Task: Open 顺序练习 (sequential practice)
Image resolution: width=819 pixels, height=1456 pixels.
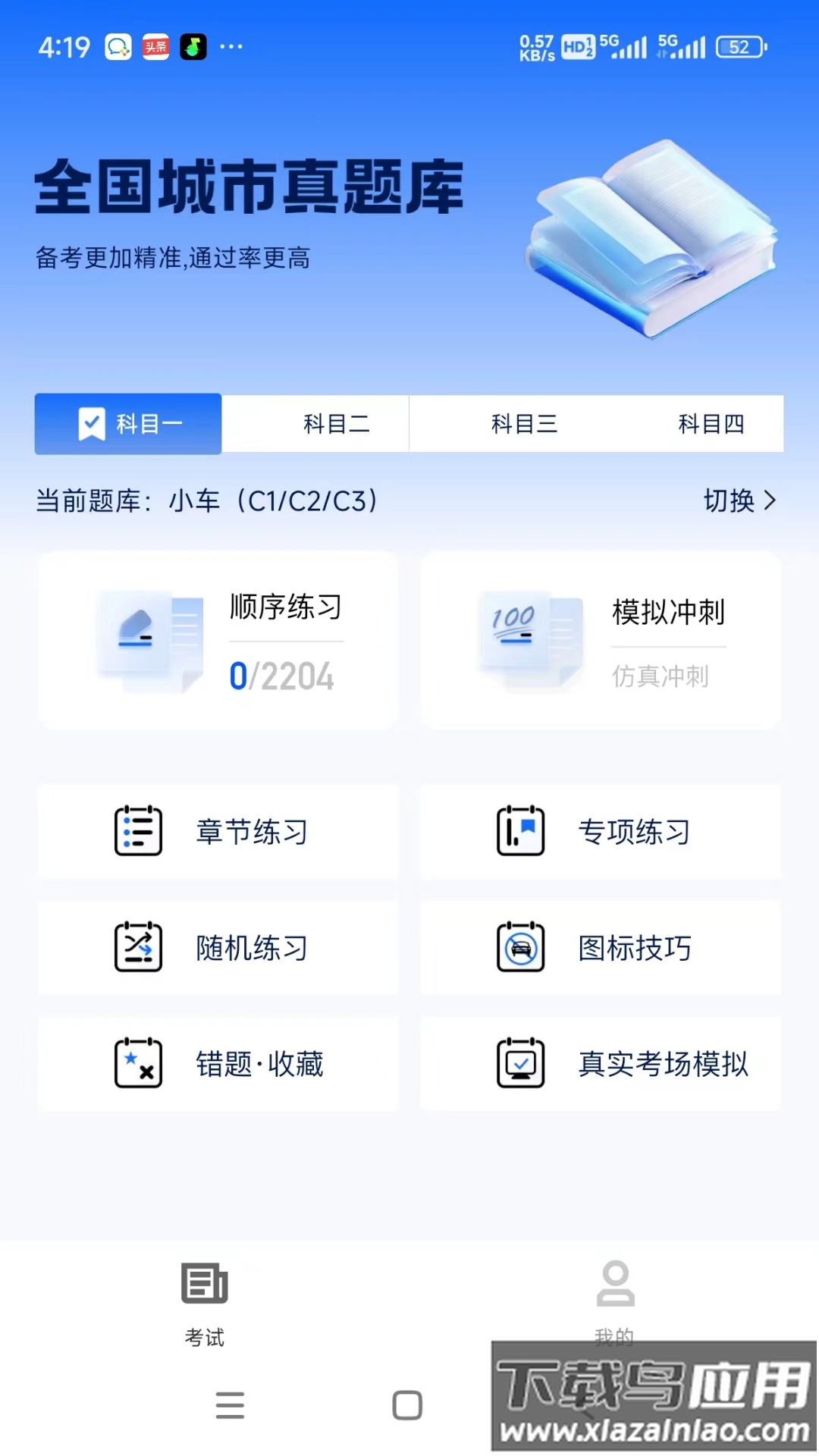Action: tap(216, 641)
